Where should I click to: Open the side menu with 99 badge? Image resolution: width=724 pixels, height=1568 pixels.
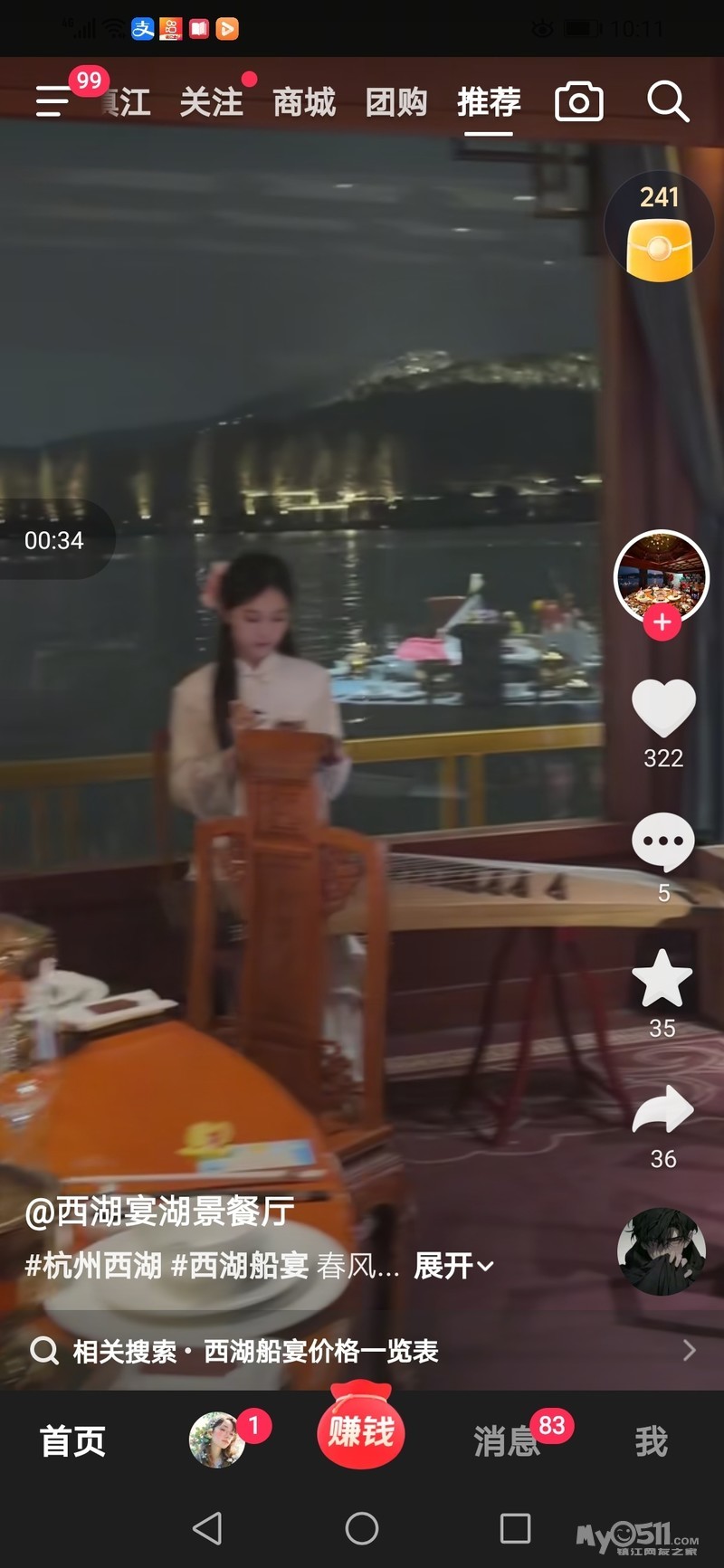tap(54, 101)
